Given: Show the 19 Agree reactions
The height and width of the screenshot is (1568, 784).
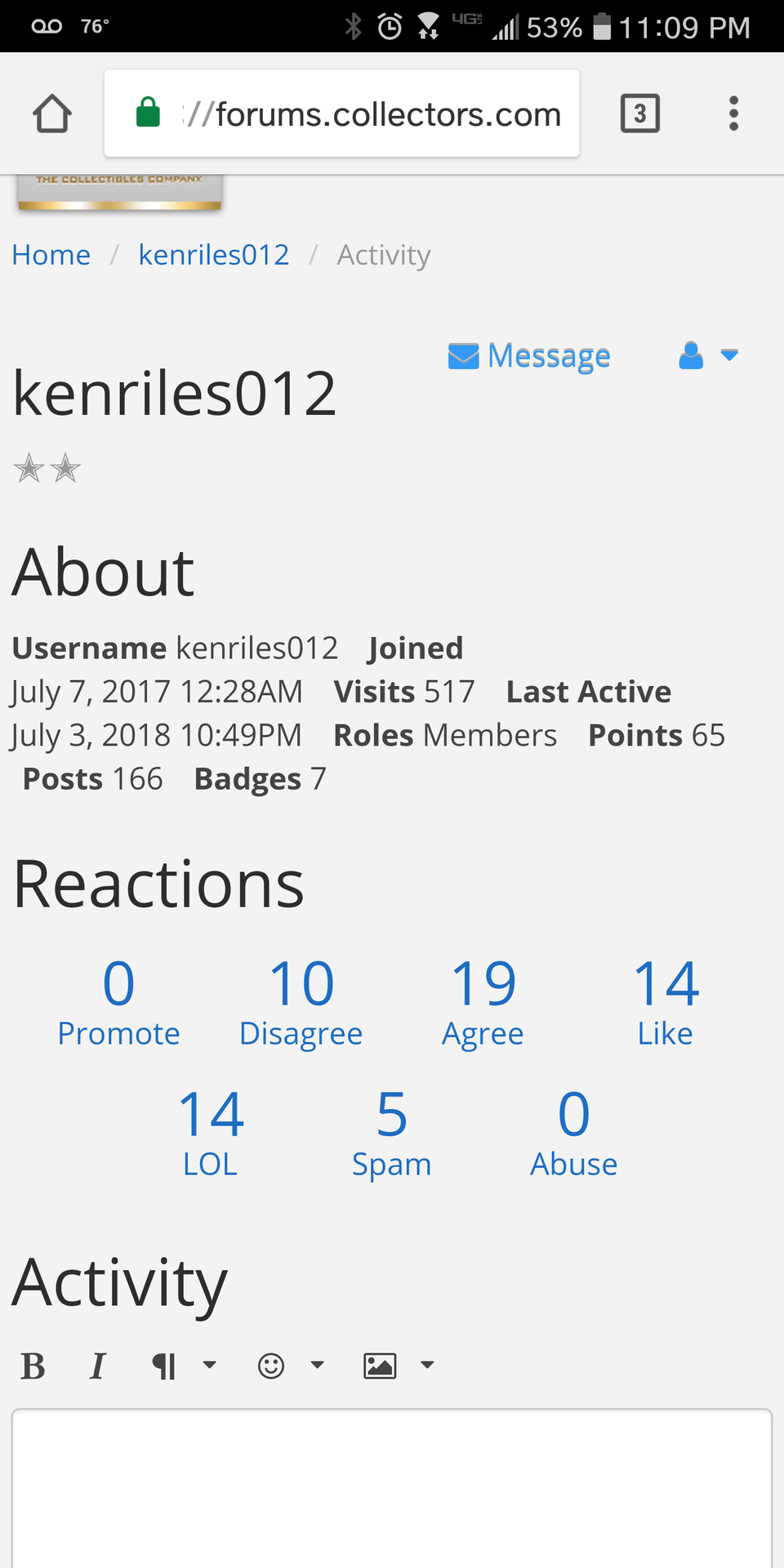Looking at the screenshot, I should (x=483, y=1002).
